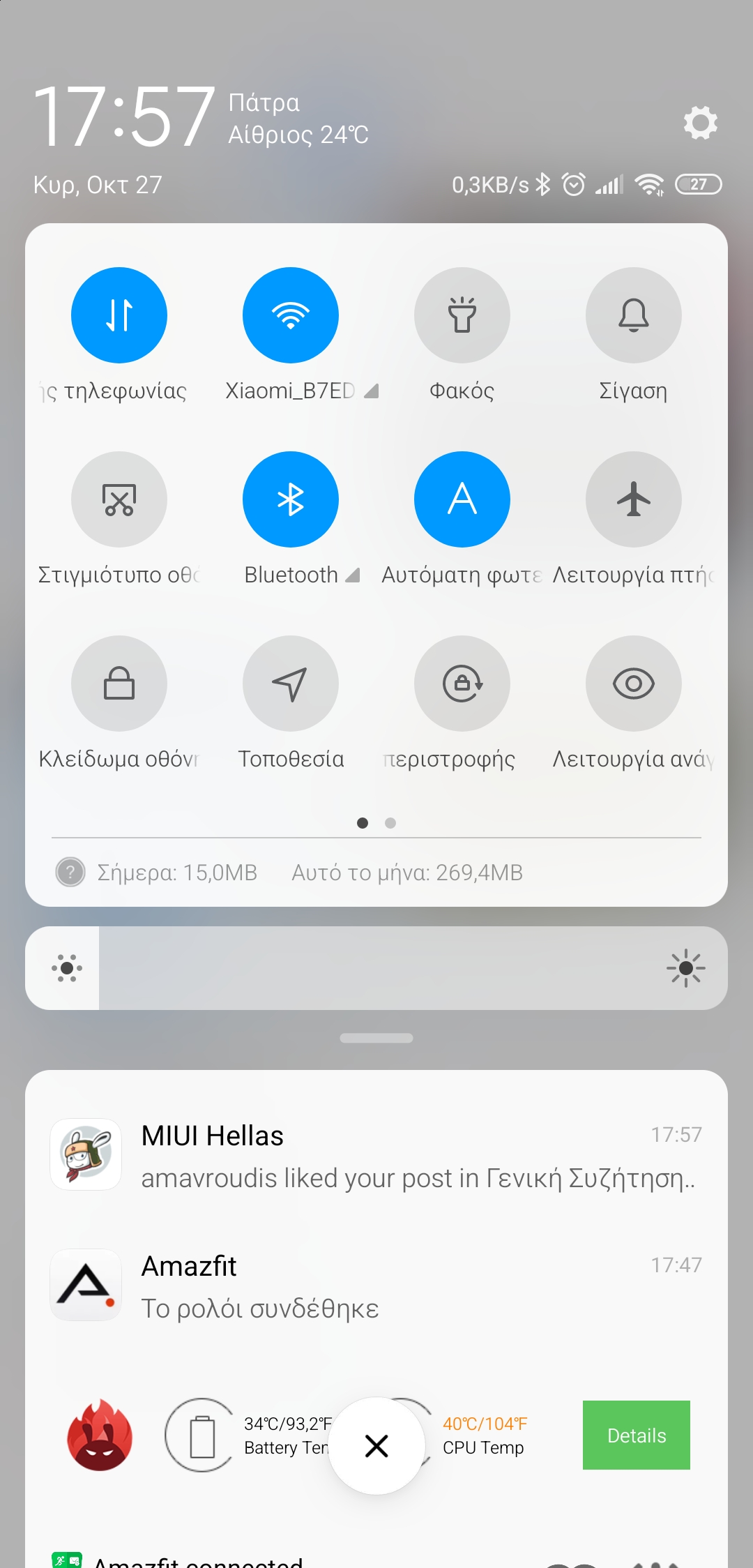Screen dimensions: 753x1568
Task: Open data usage stats Σήμερα 15,0MB
Action: pyautogui.click(x=177, y=873)
